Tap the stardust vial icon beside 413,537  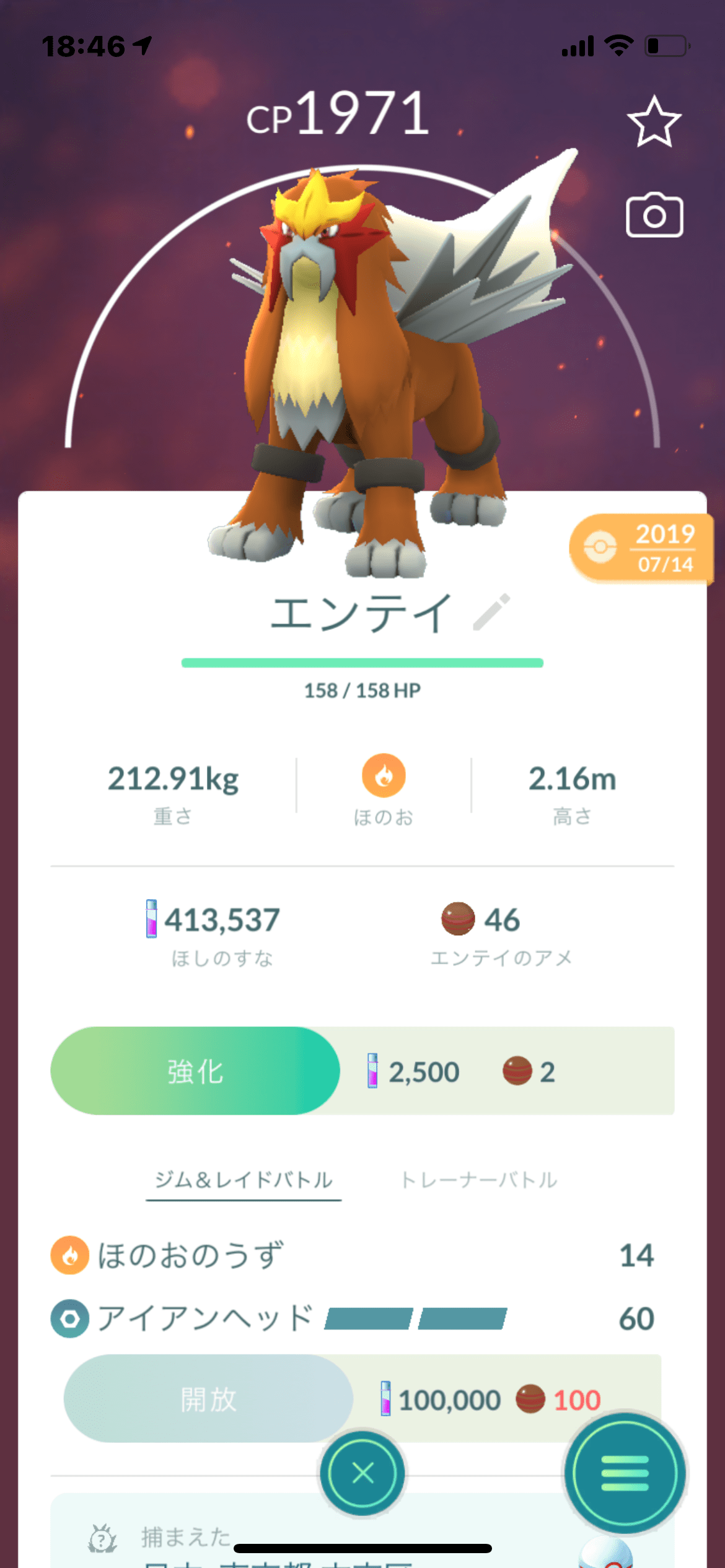click(x=151, y=920)
